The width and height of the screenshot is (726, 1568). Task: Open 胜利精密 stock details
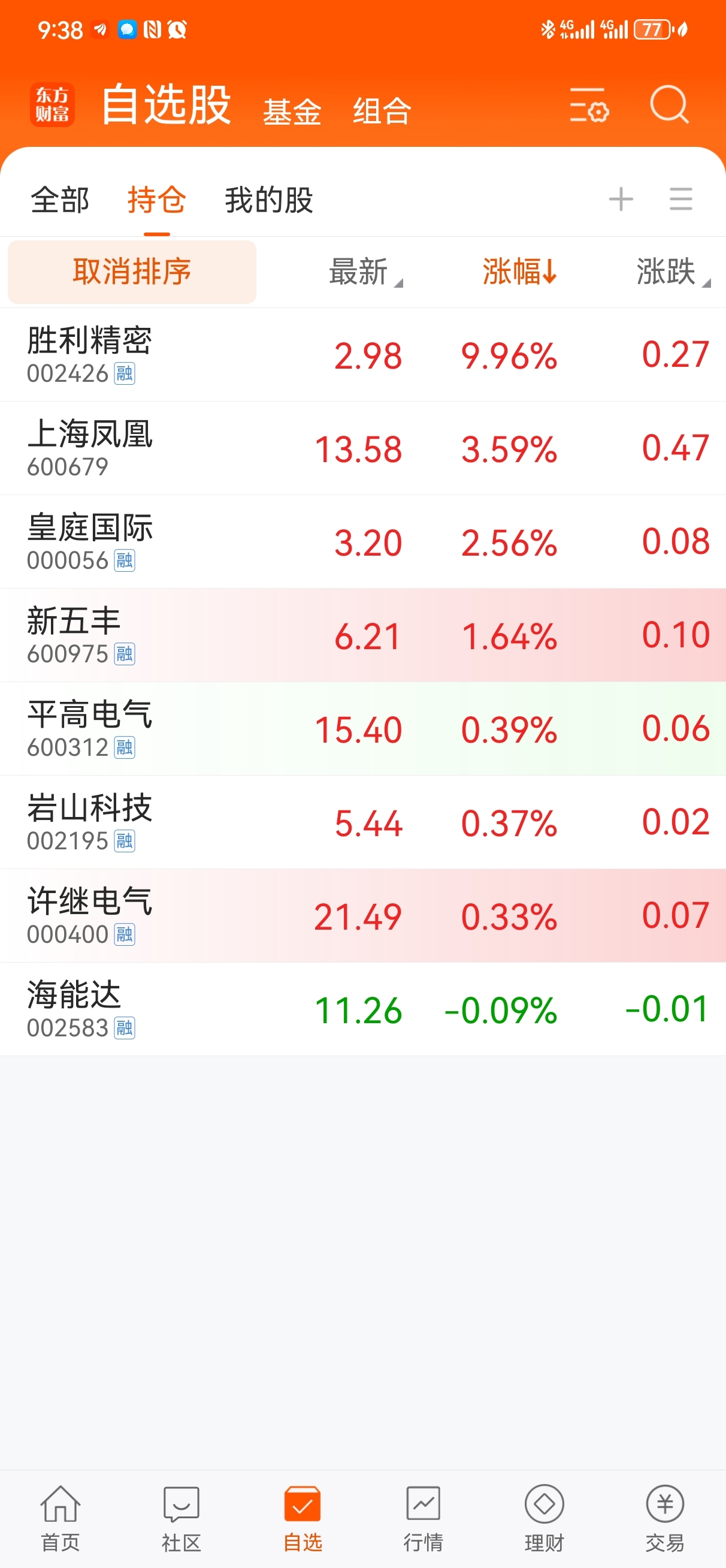click(x=362, y=355)
